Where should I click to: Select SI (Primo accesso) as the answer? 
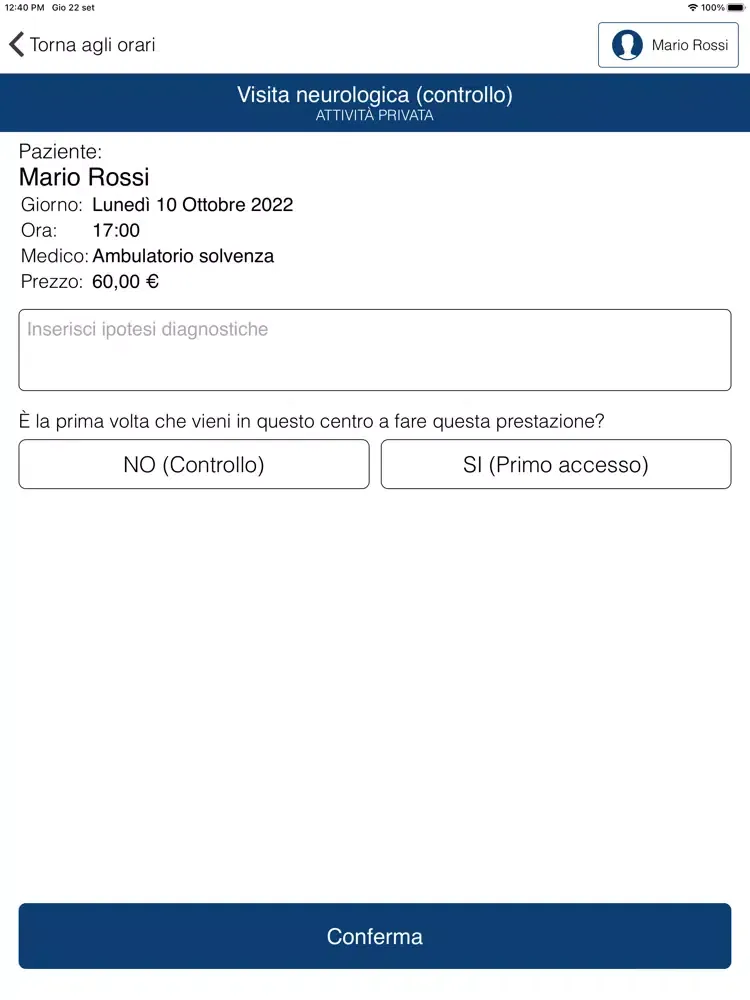coord(555,464)
